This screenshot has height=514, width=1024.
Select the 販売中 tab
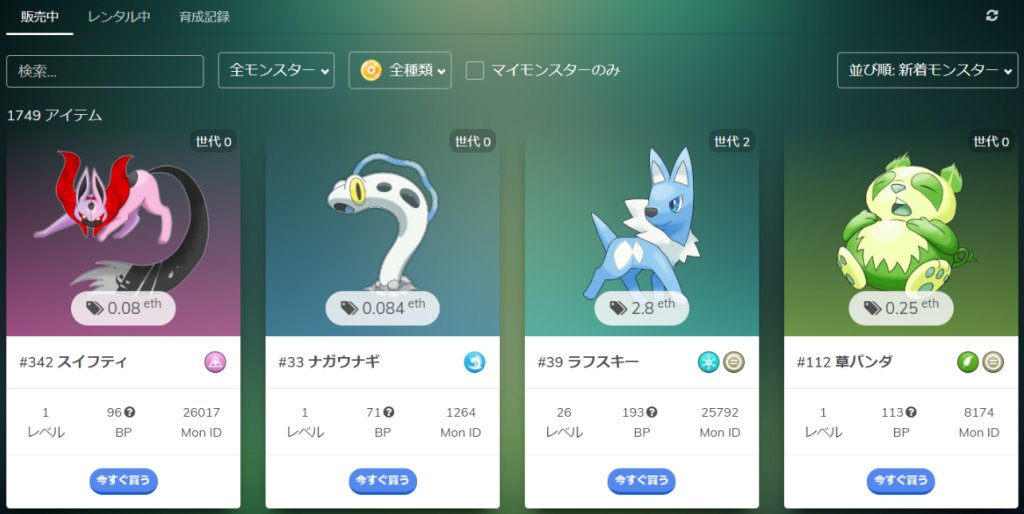point(40,17)
